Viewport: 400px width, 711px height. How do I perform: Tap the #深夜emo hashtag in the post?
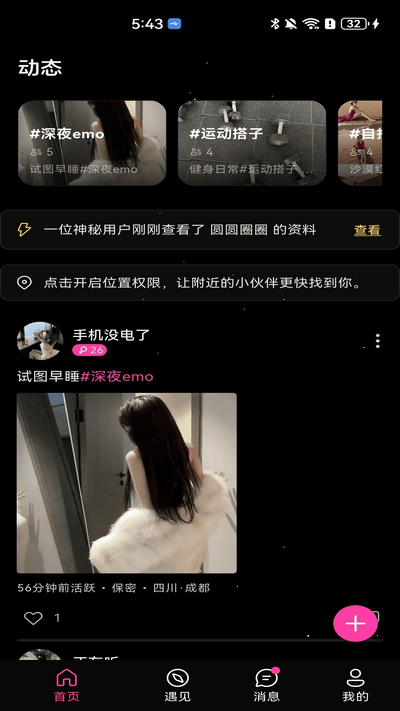117,376
